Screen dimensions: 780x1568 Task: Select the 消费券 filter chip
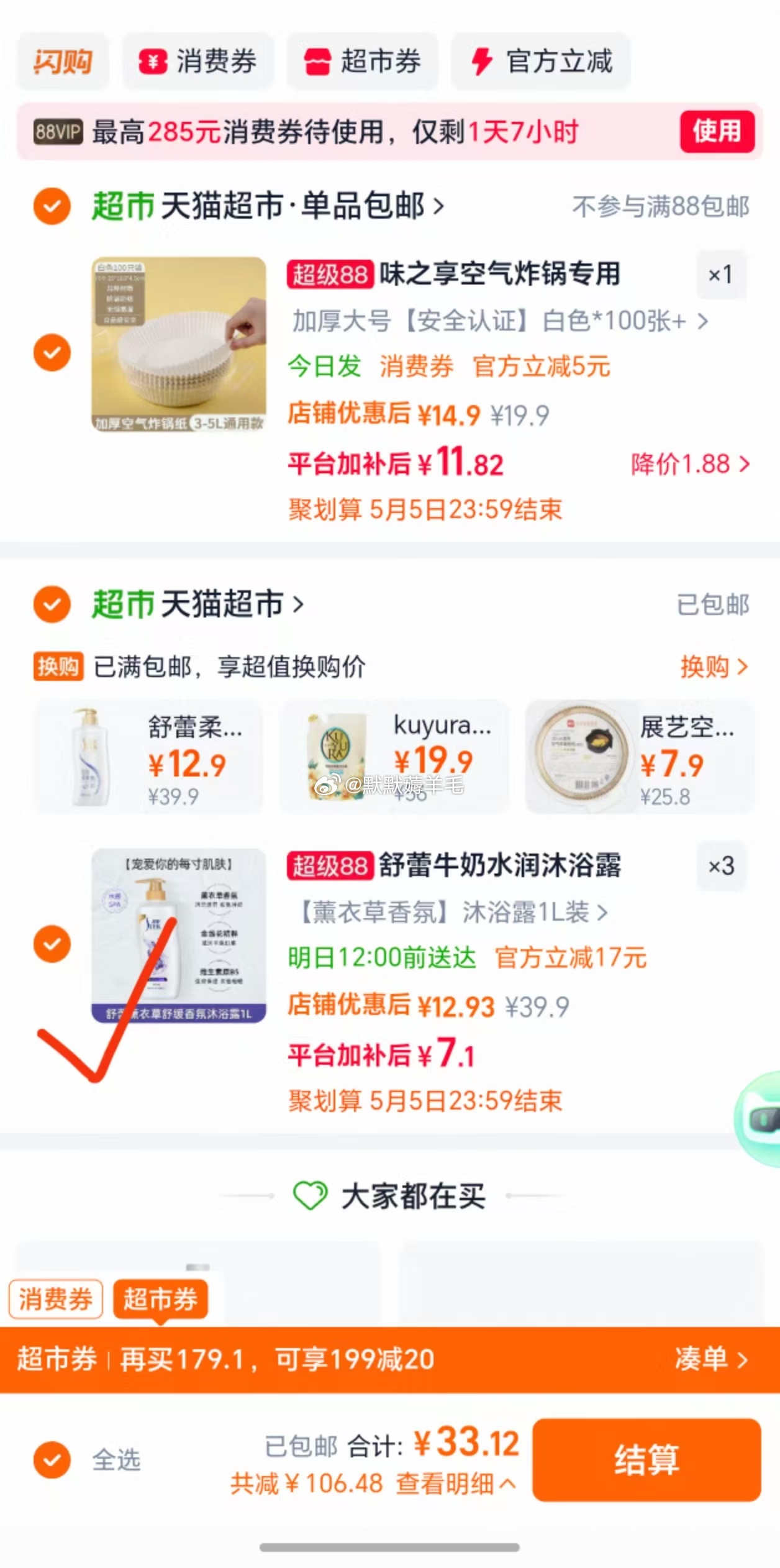pos(198,62)
